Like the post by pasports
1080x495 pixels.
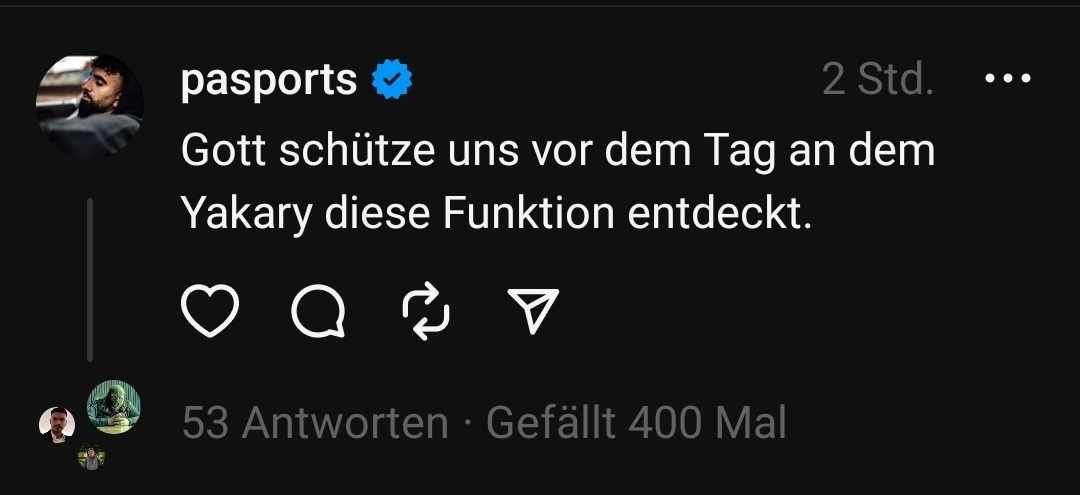(210, 311)
